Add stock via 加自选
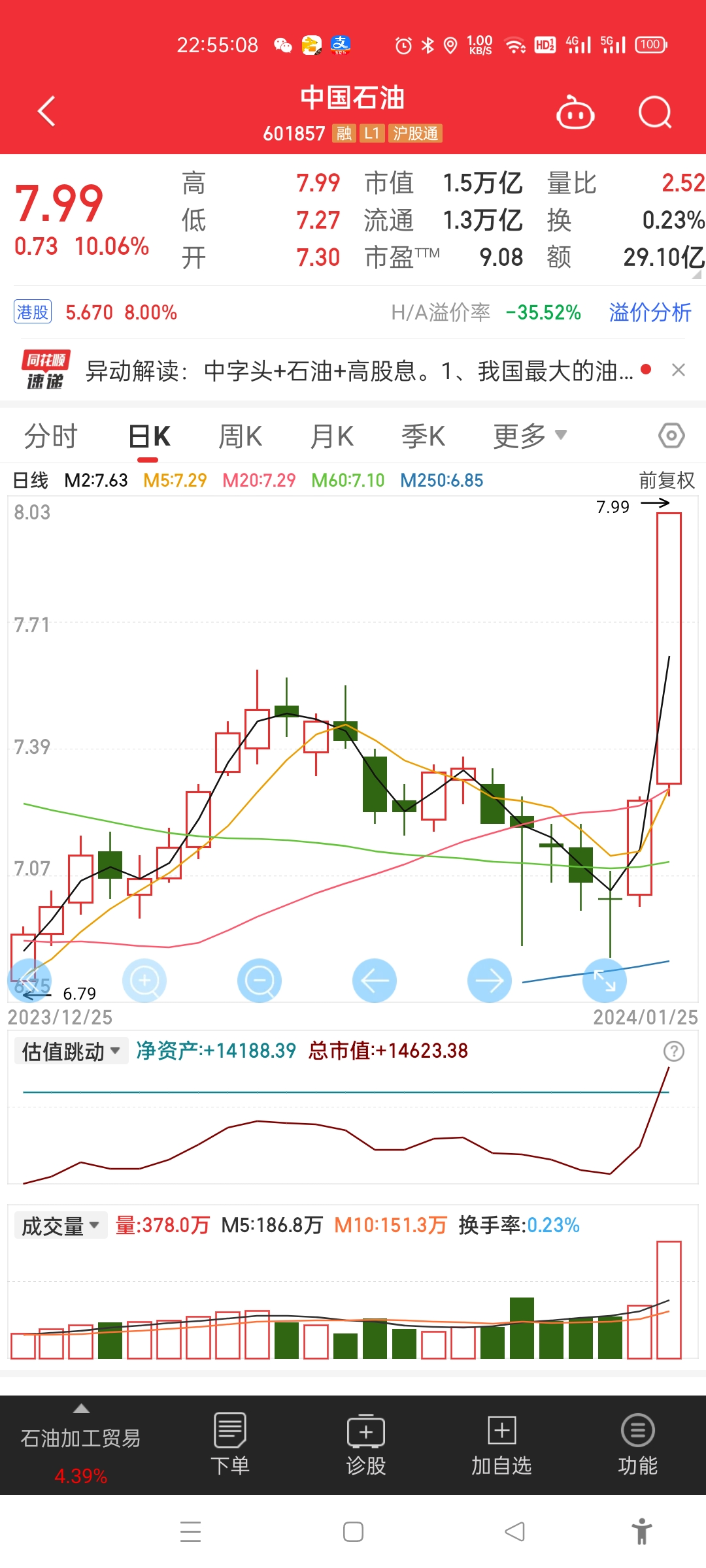This screenshot has width=706, height=1568. pyautogui.click(x=501, y=1445)
